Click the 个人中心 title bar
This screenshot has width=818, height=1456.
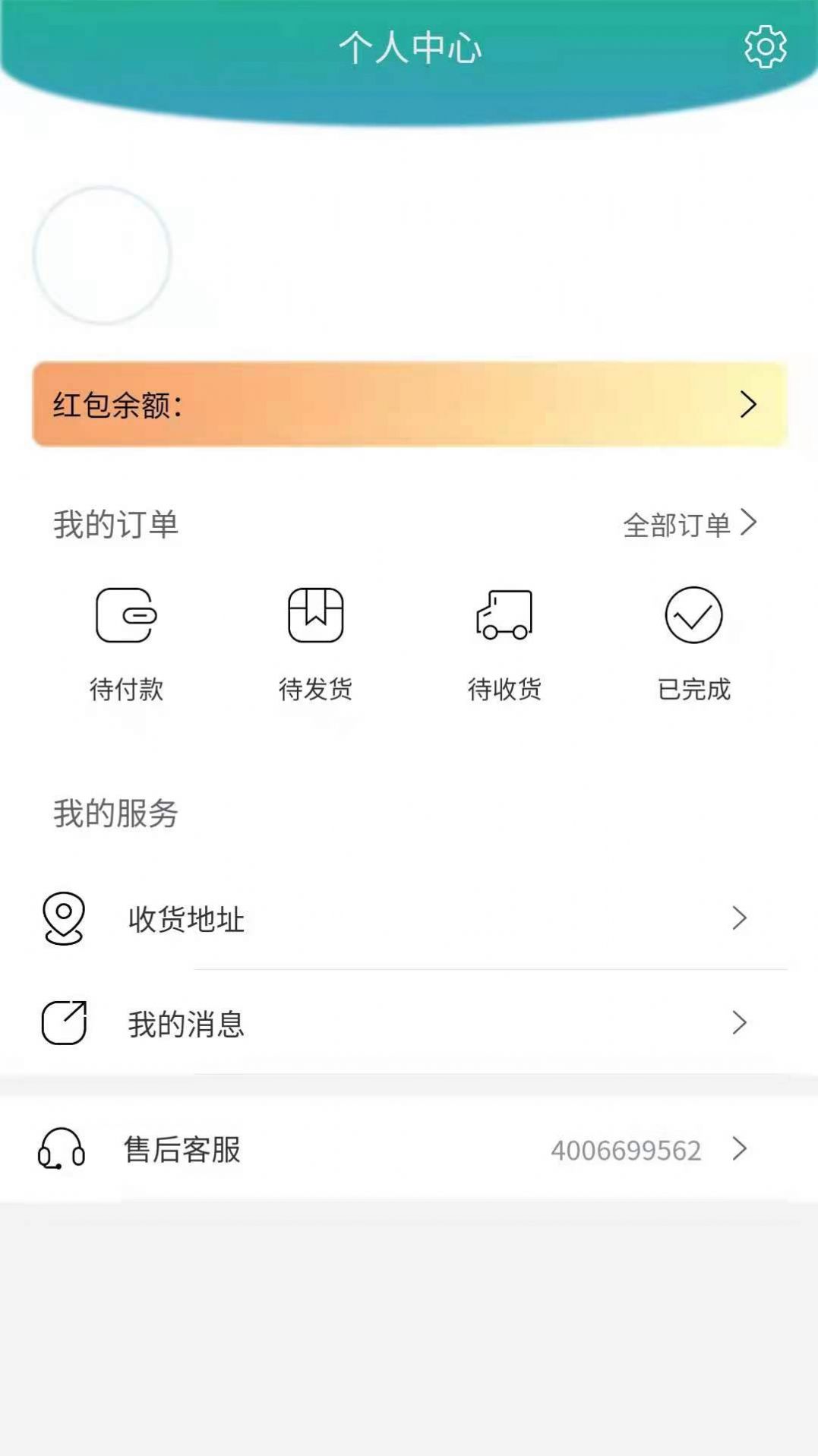click(409, 46)
